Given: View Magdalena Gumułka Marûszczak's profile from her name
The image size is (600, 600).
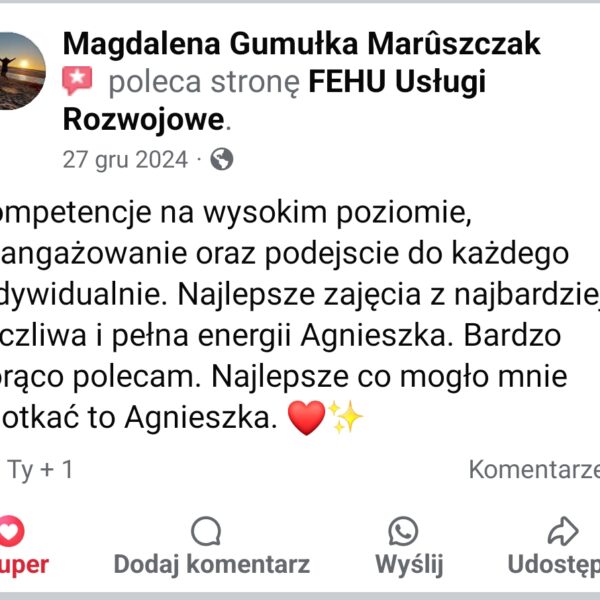Looking at the screenshot, I should (x=301, y=44).
